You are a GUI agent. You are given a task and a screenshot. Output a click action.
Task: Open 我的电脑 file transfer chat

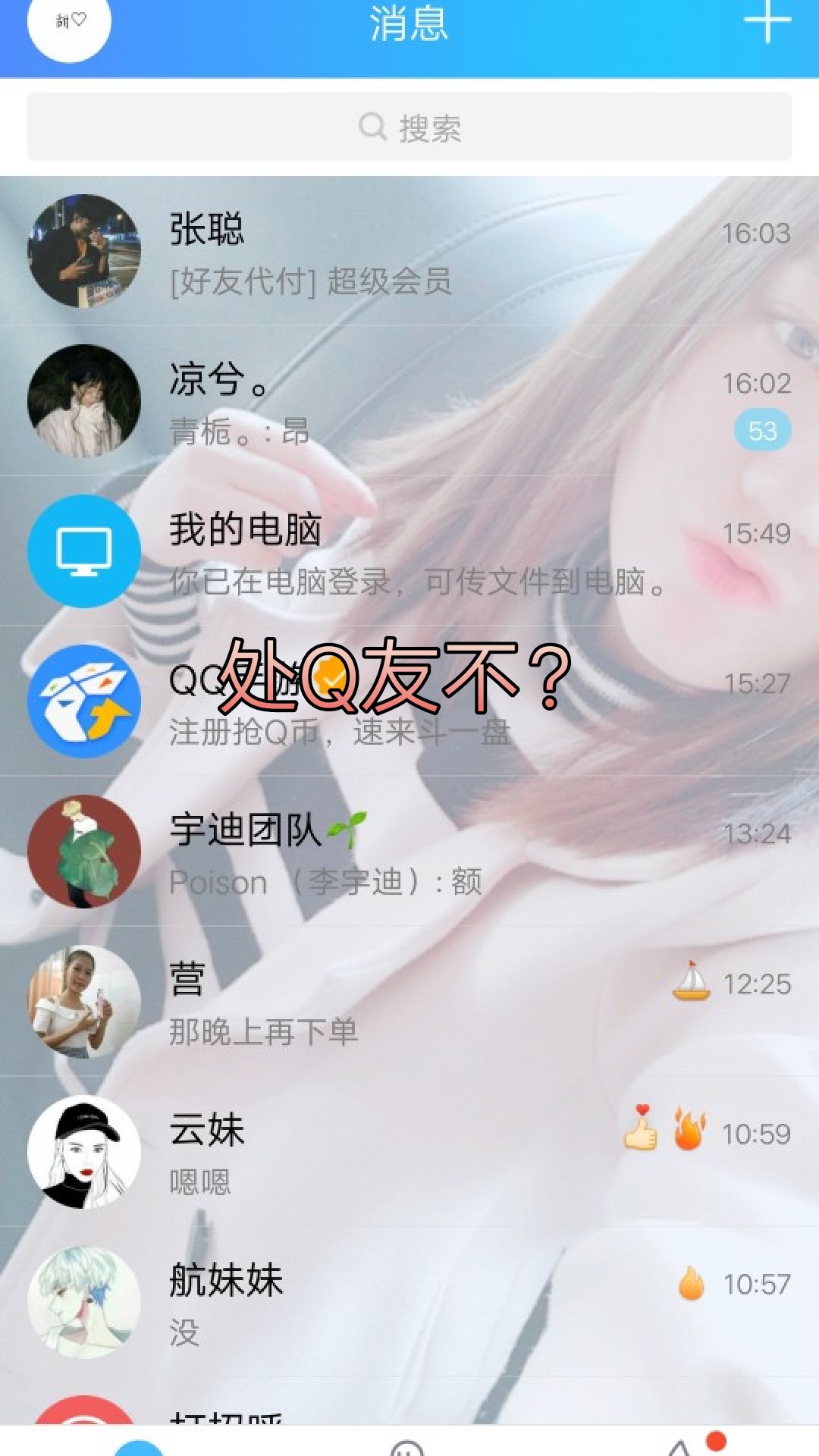409,551
